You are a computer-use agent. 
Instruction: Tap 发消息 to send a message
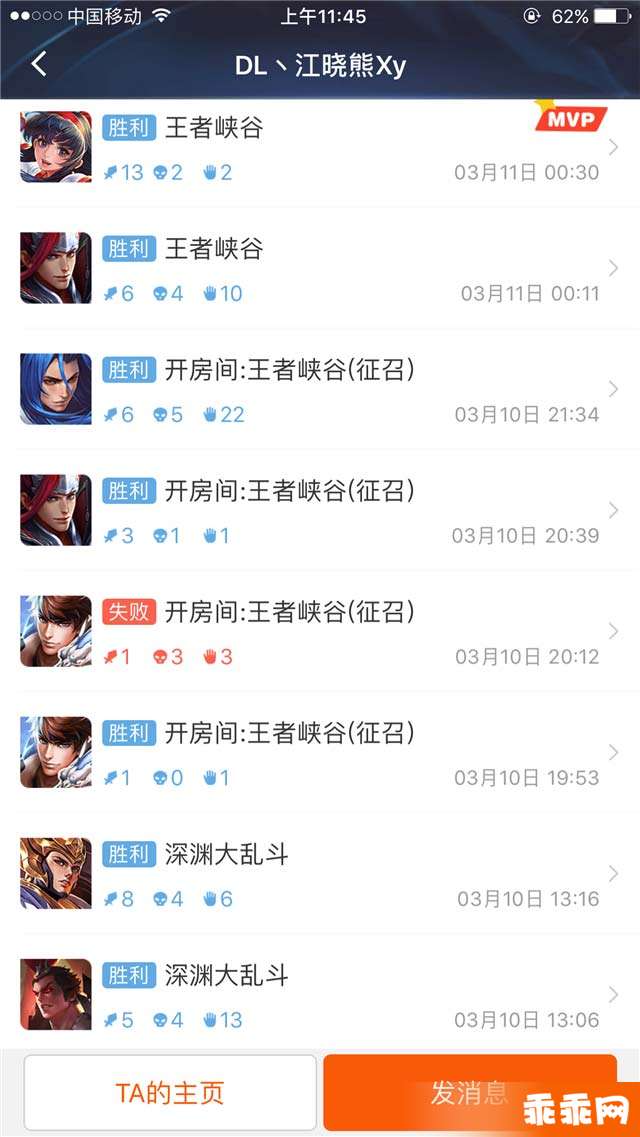coord(469,1092)
